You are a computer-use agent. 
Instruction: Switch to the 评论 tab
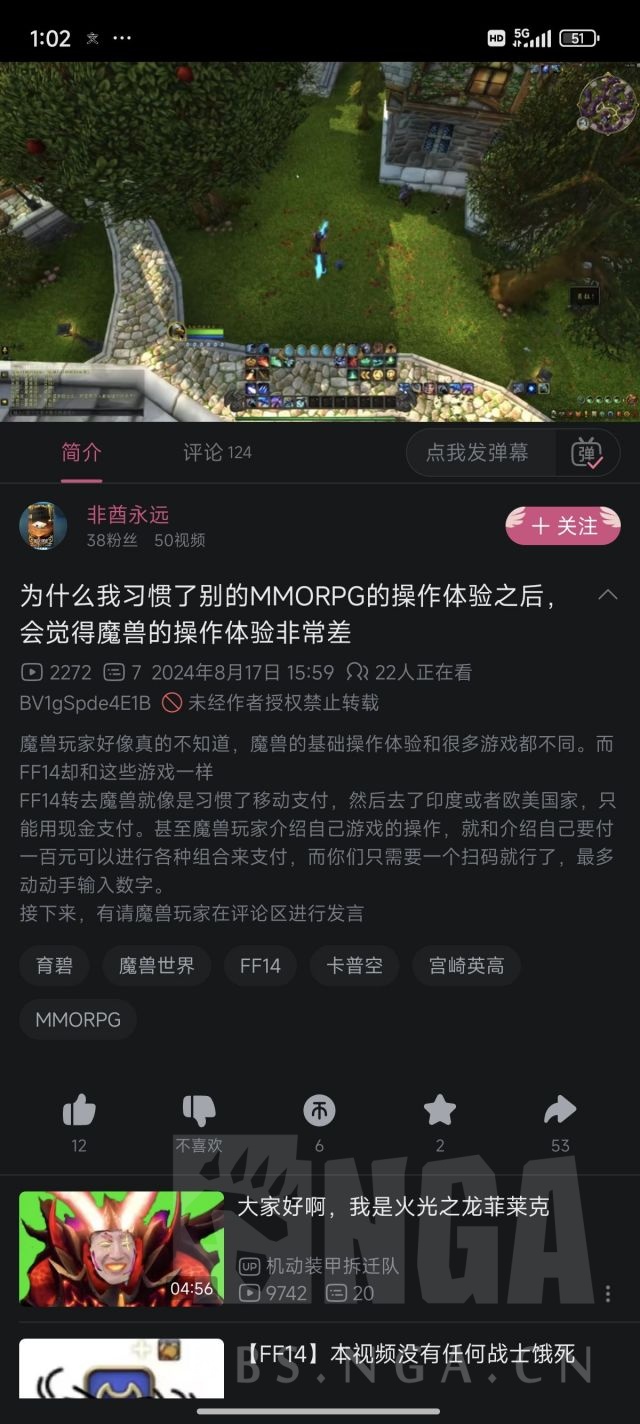[216, 452]
